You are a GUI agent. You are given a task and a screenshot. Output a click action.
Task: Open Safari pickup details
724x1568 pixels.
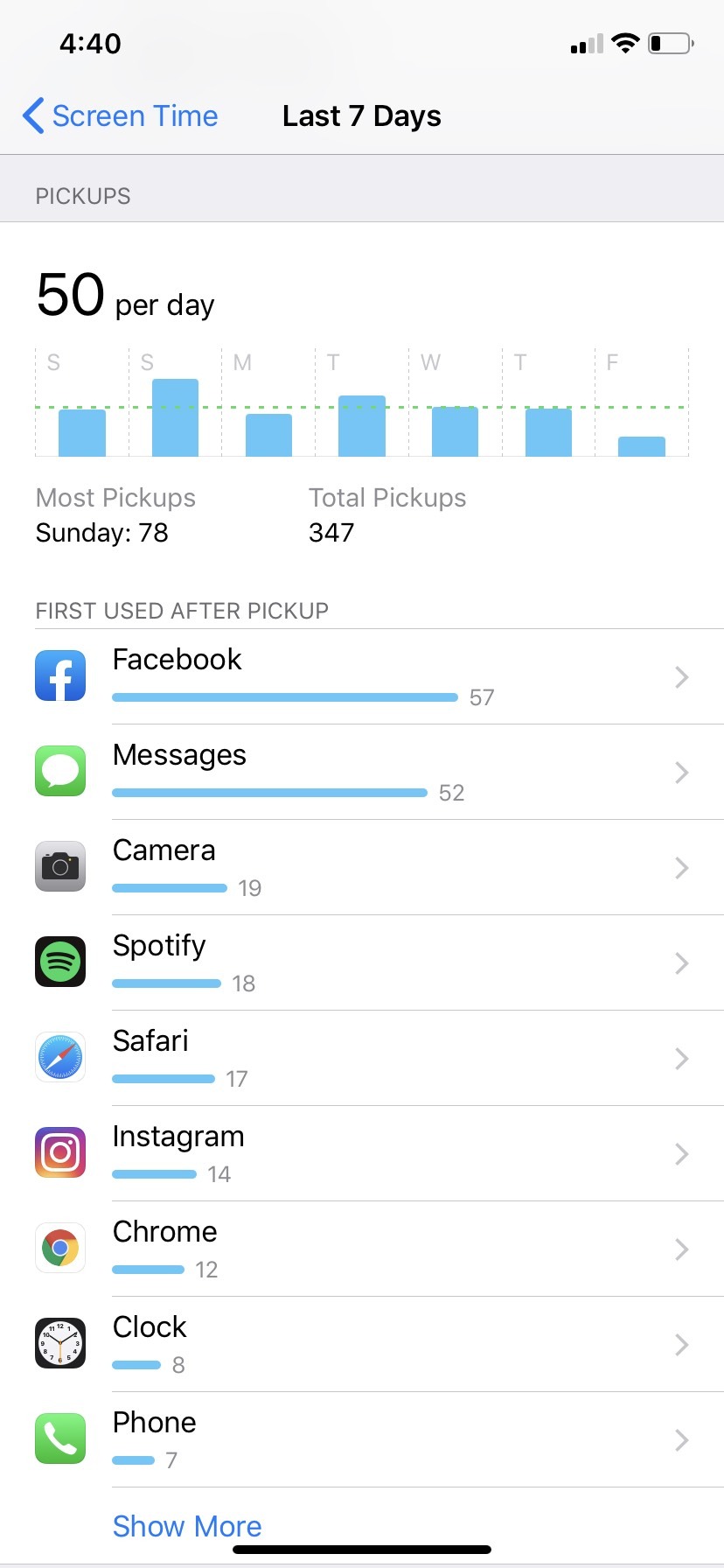pyautogui.click(x=362, y=1058)
